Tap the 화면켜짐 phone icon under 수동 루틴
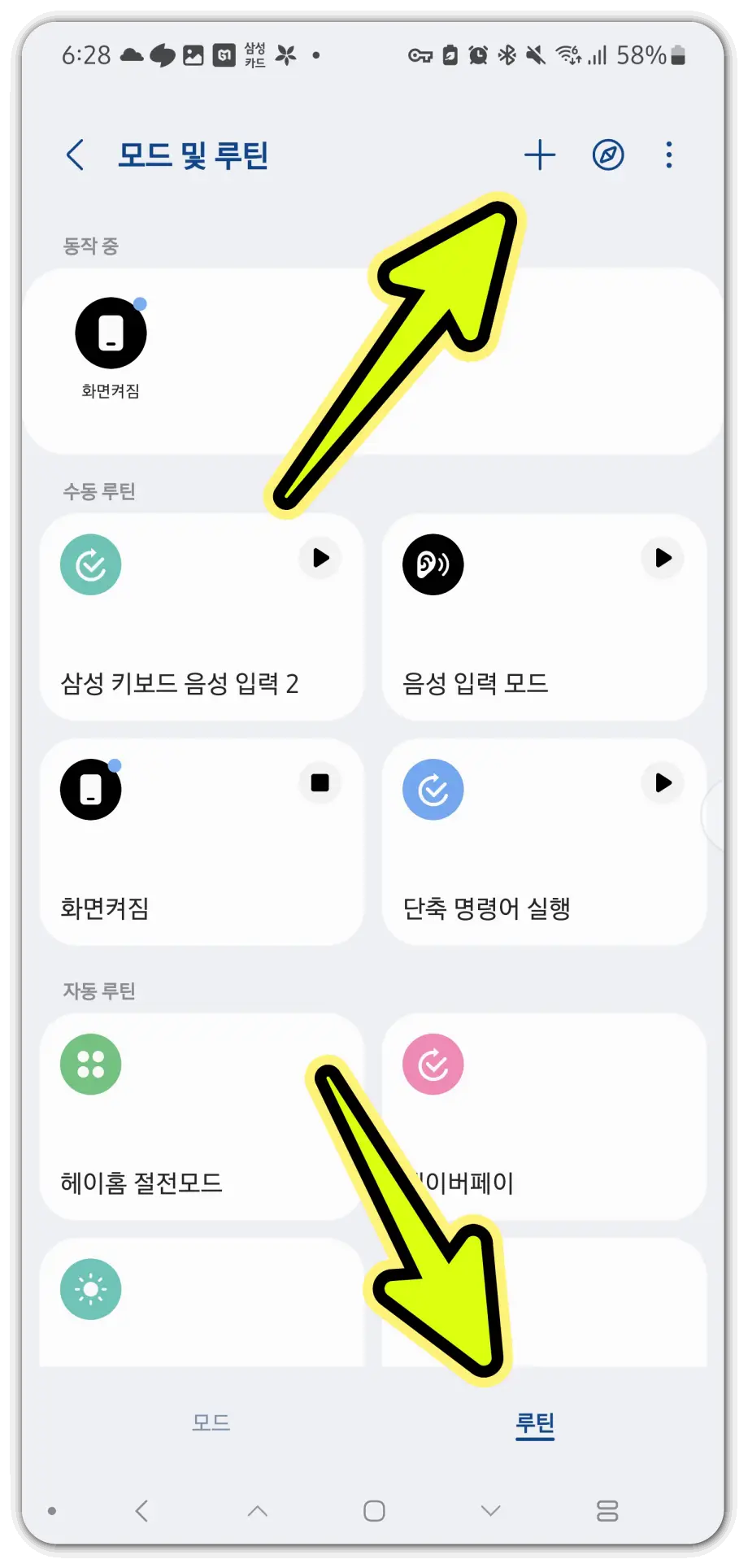Screen dimensions: 748x1568 pyautogui.click(x=90, y=789)
